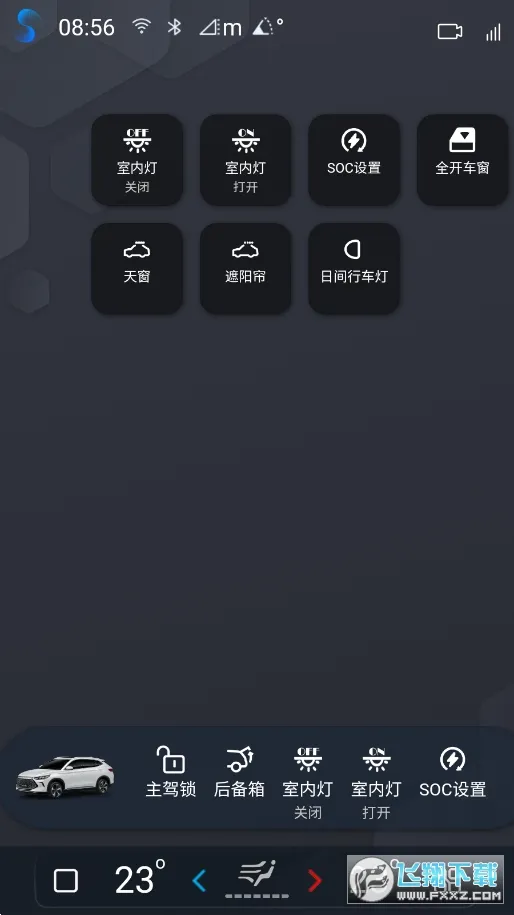Open the 后备箱 trunk shortcut
514x915 pixels.
pos(239,773)
